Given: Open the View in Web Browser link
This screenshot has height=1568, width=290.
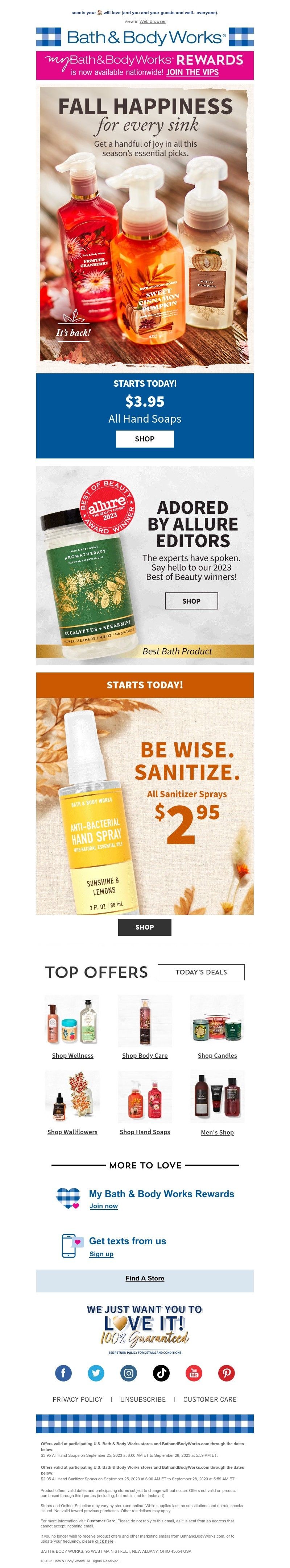Looking at the screenshot, I should 152,21.
